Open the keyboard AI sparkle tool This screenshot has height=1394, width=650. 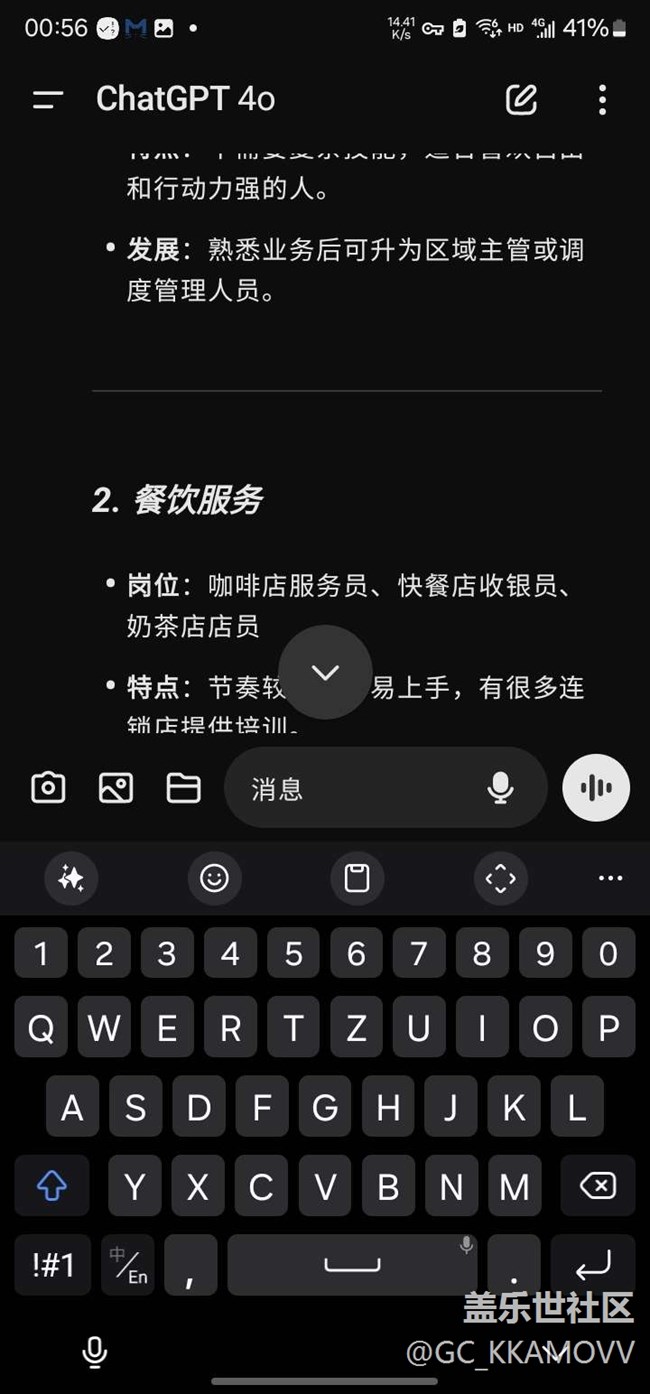pyautogui.click(x=71, y=878)
